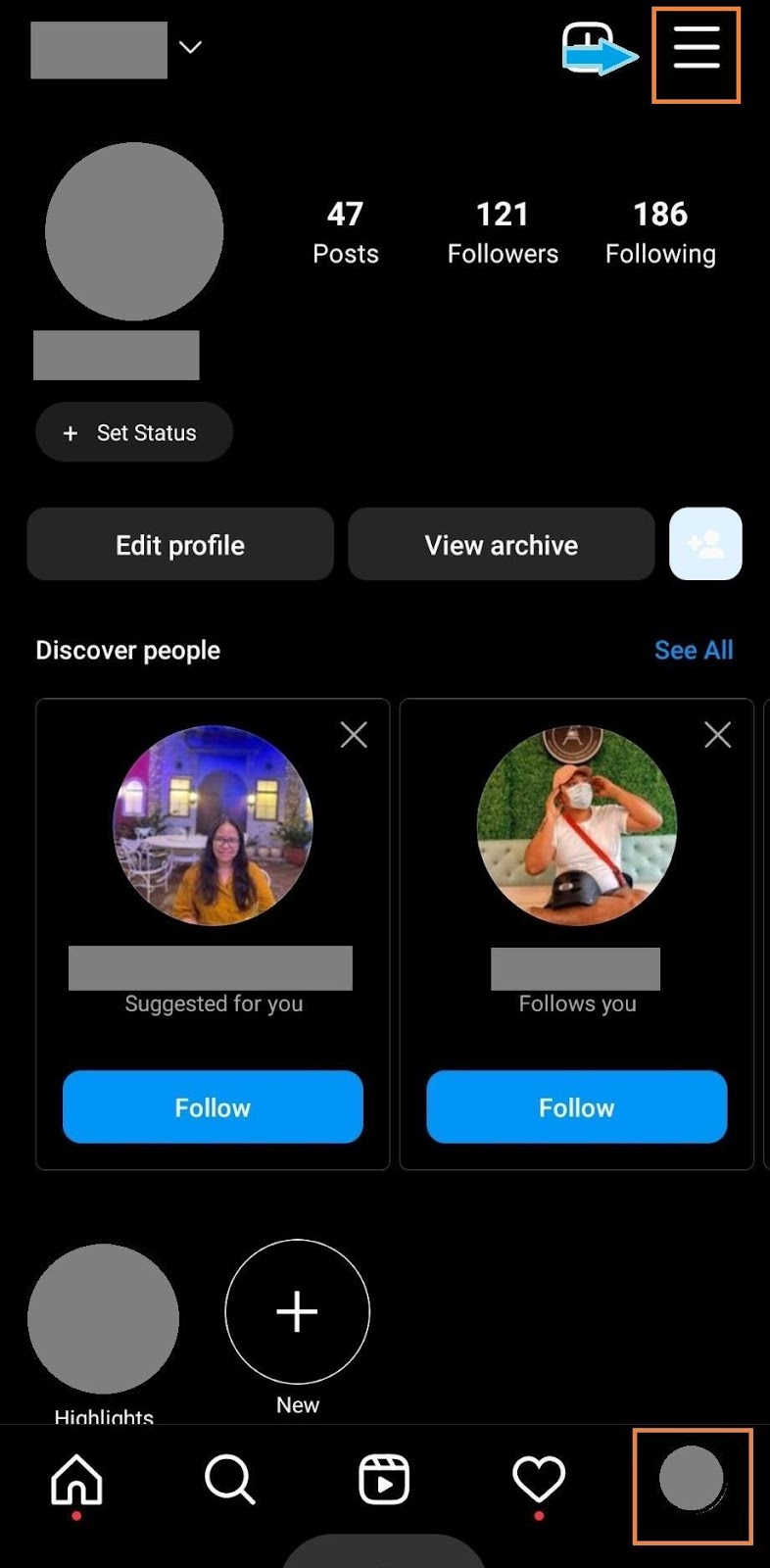This screenshot has width=770, height=1568.
Task: Open the activity heart tab
Action: point(539,1480)
